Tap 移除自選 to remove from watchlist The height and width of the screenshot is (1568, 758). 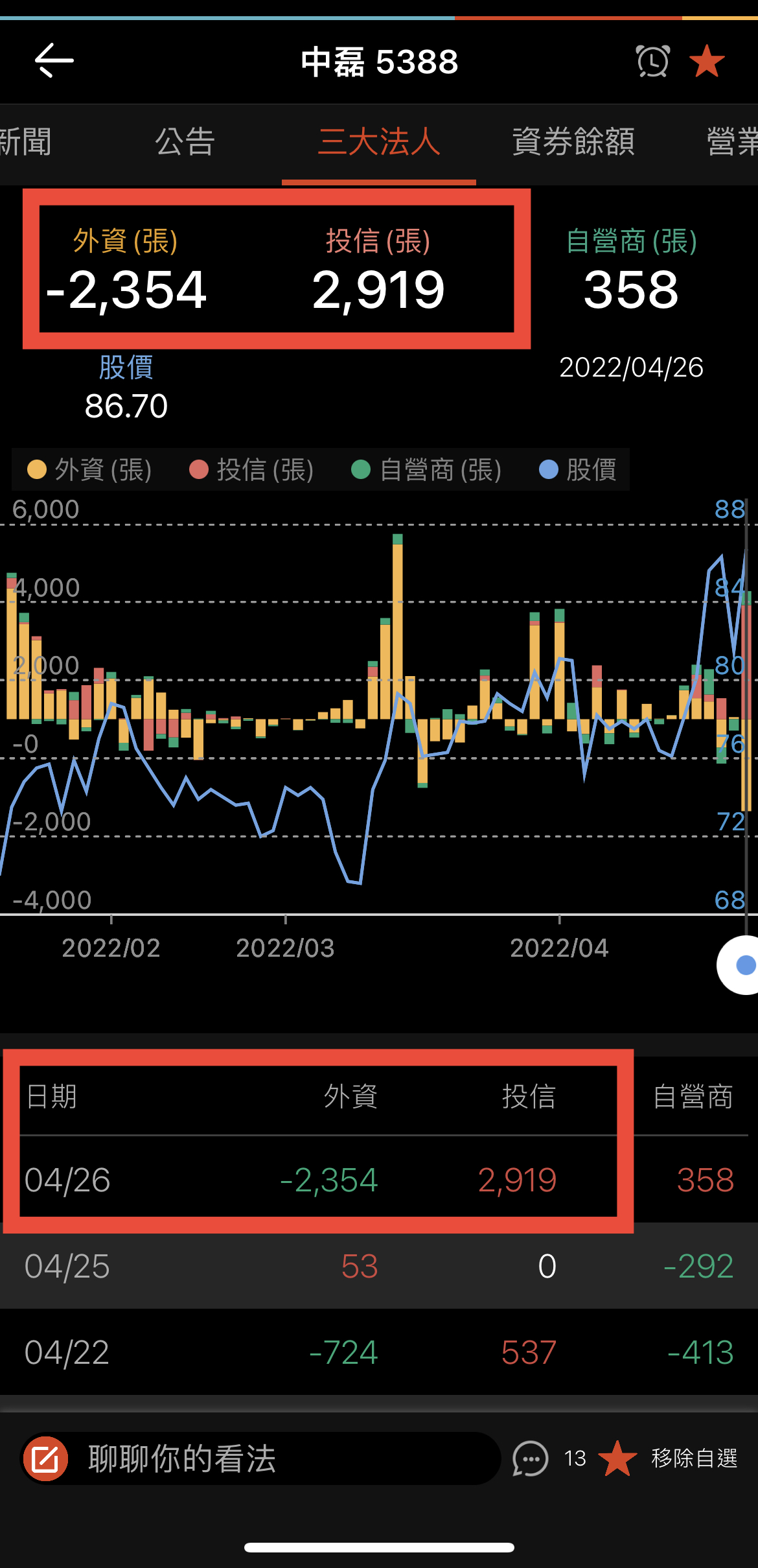click(x=693, y=1458)
